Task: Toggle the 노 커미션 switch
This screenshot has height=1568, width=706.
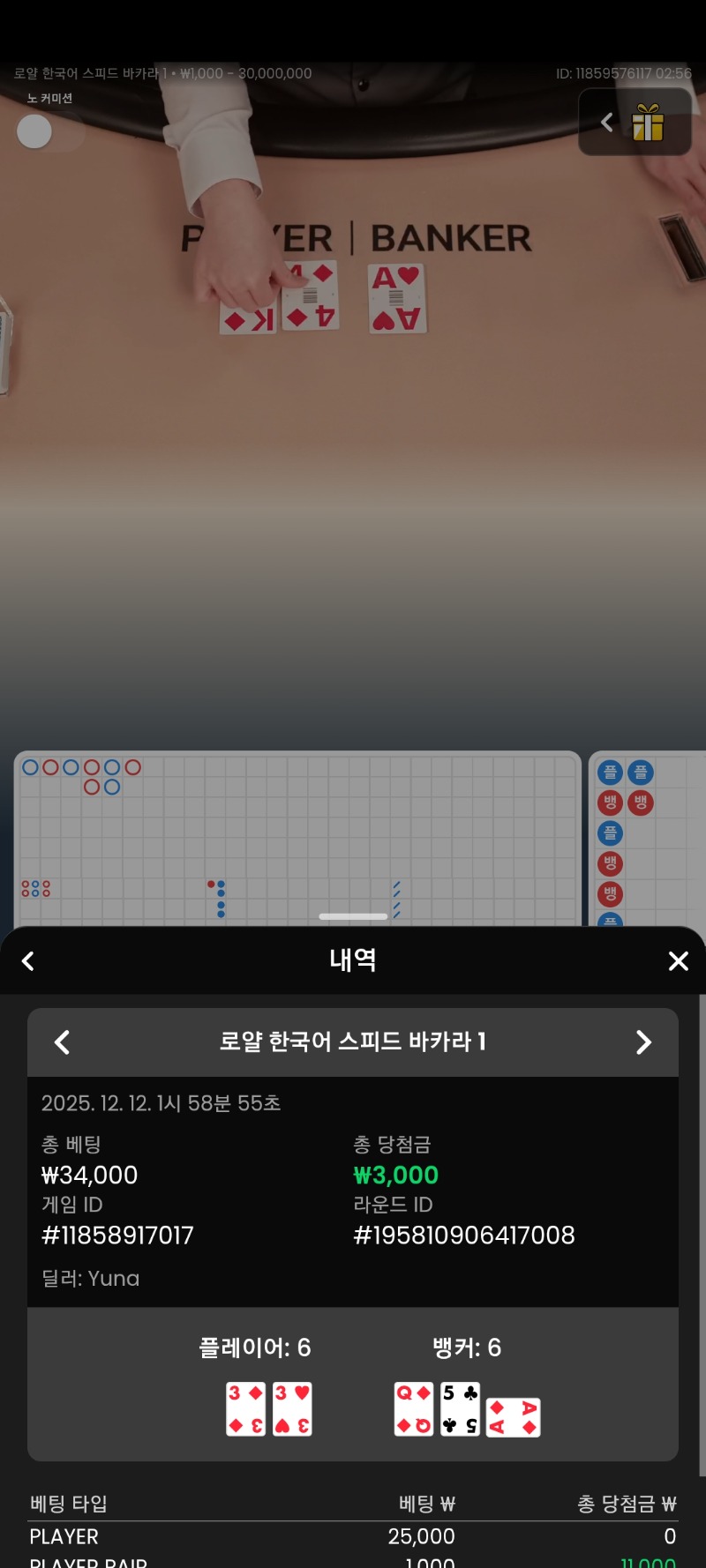Action: [49, 132]
